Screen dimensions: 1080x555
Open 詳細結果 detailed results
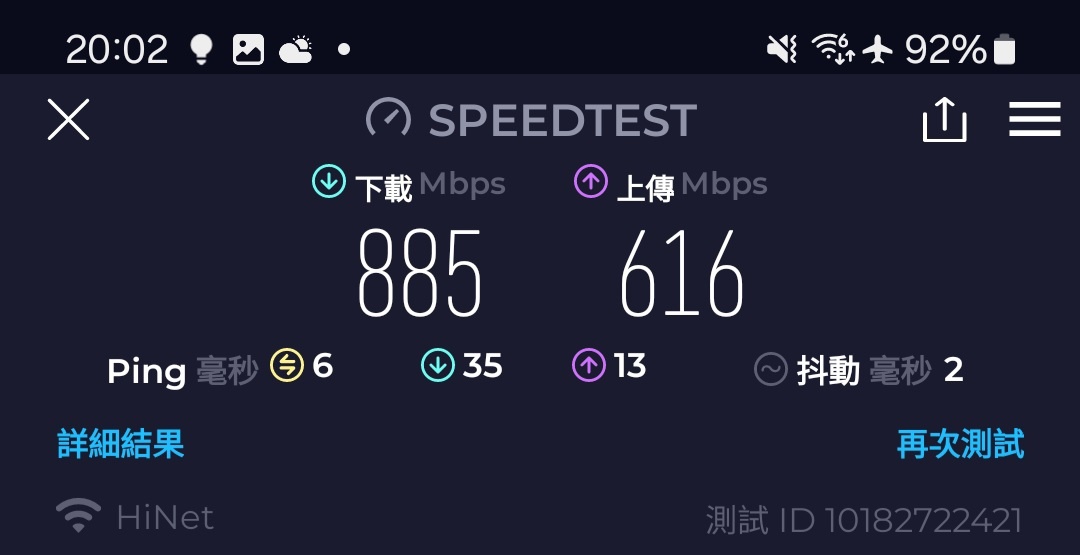(x=121, y=444)
